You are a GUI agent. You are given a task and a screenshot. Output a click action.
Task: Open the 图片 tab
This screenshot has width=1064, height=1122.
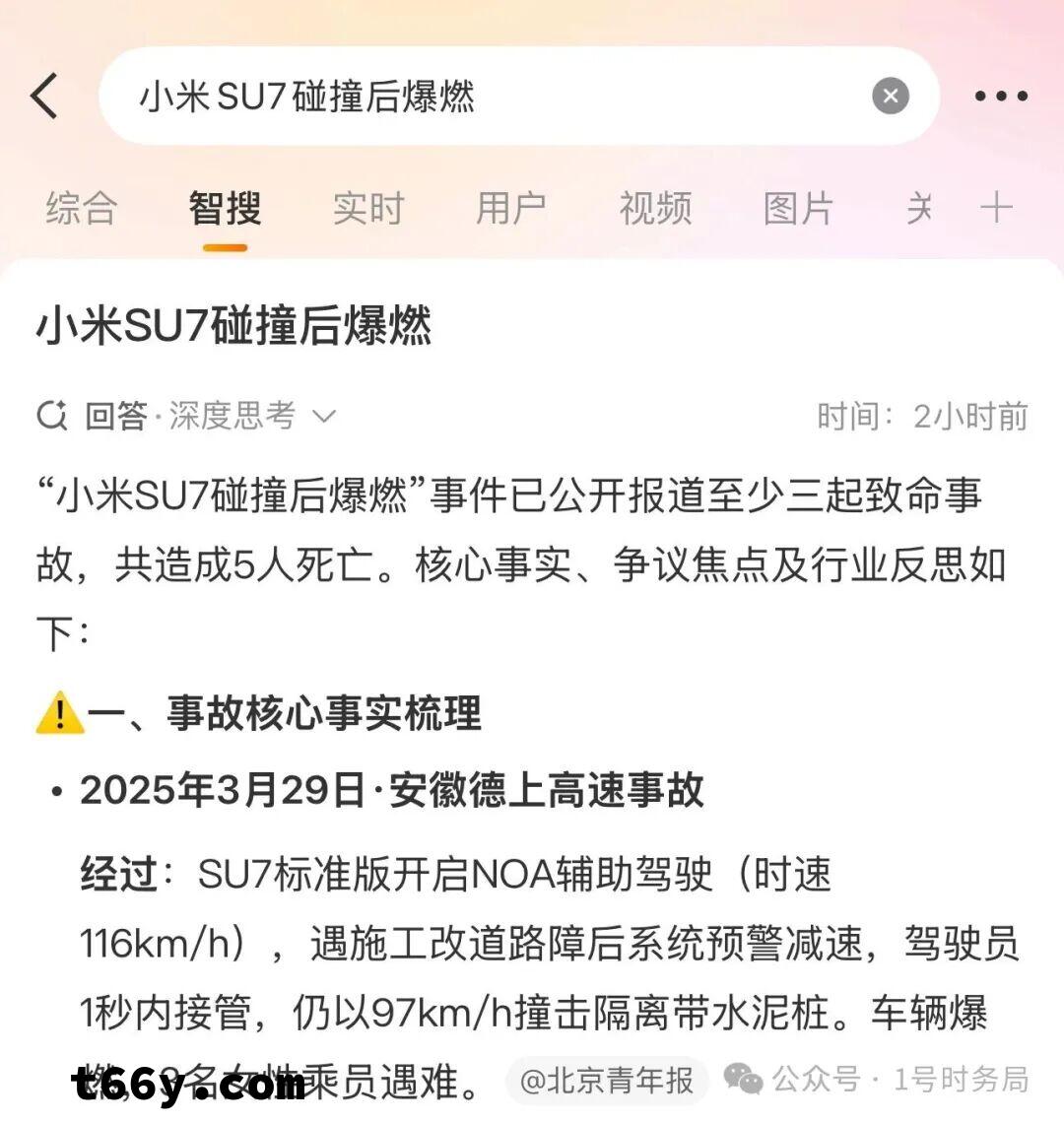pyautogui.click(x=798, y=209)
